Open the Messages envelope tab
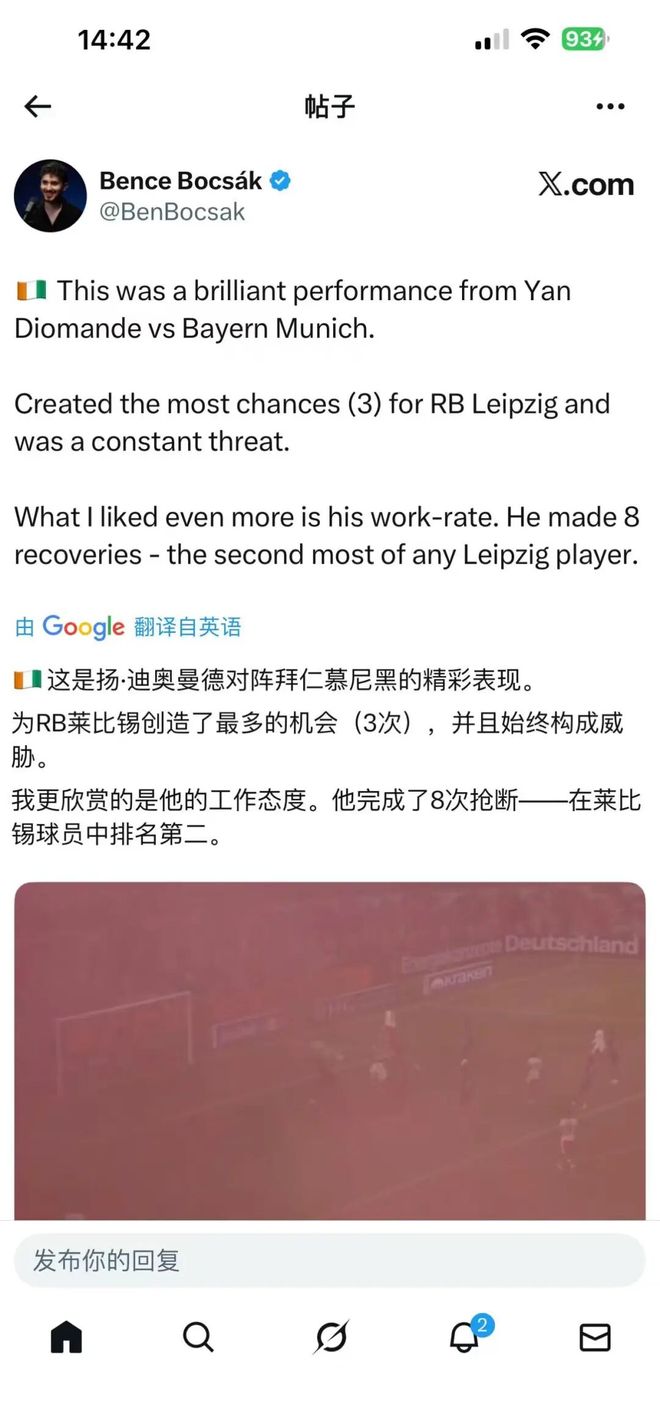The width and height of the screenshot is (660, 1428). pyautogui.click(x=595, y=1337)
